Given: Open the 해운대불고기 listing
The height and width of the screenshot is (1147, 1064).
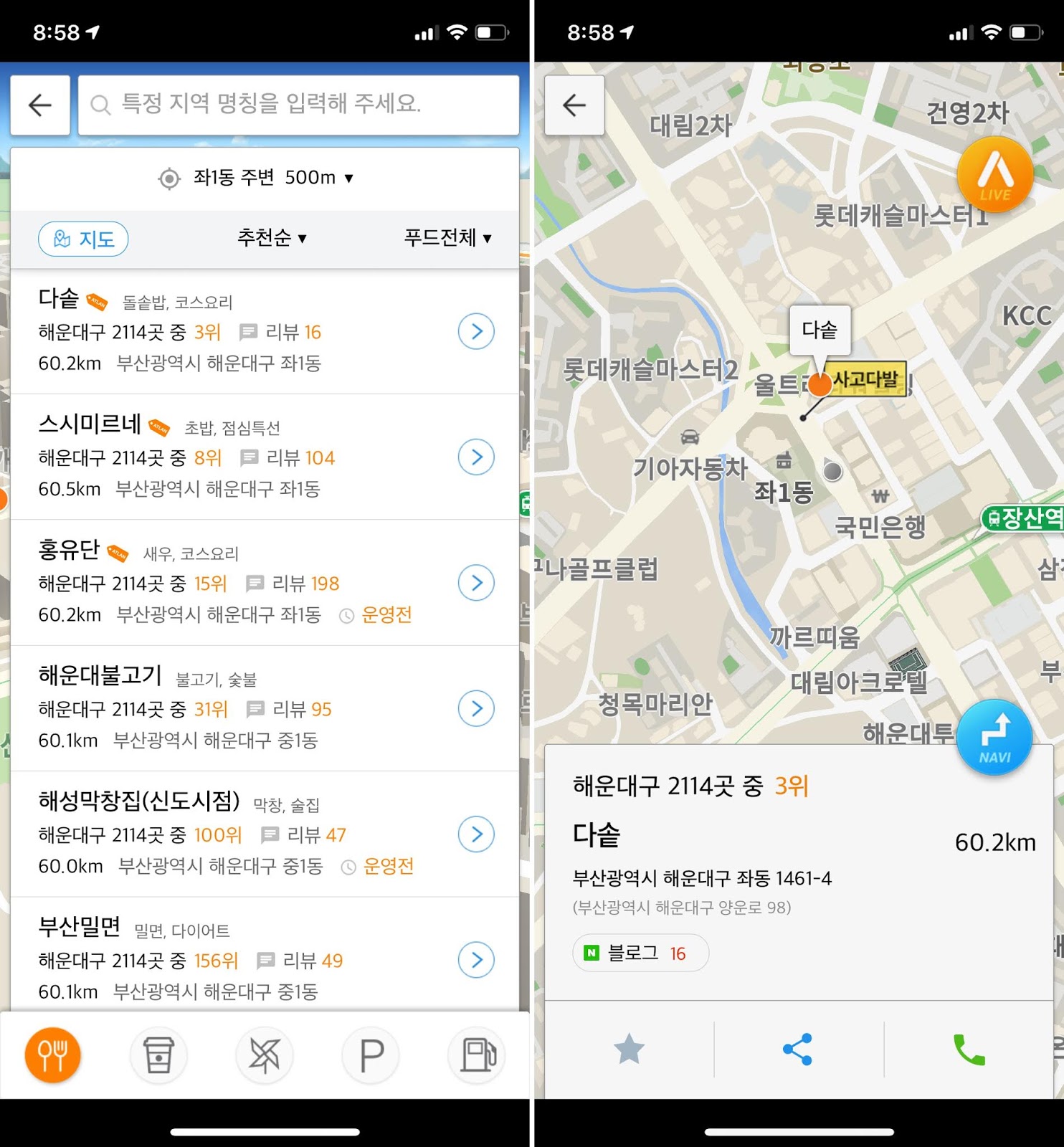Looking at the screenshot, I should 265,708.
